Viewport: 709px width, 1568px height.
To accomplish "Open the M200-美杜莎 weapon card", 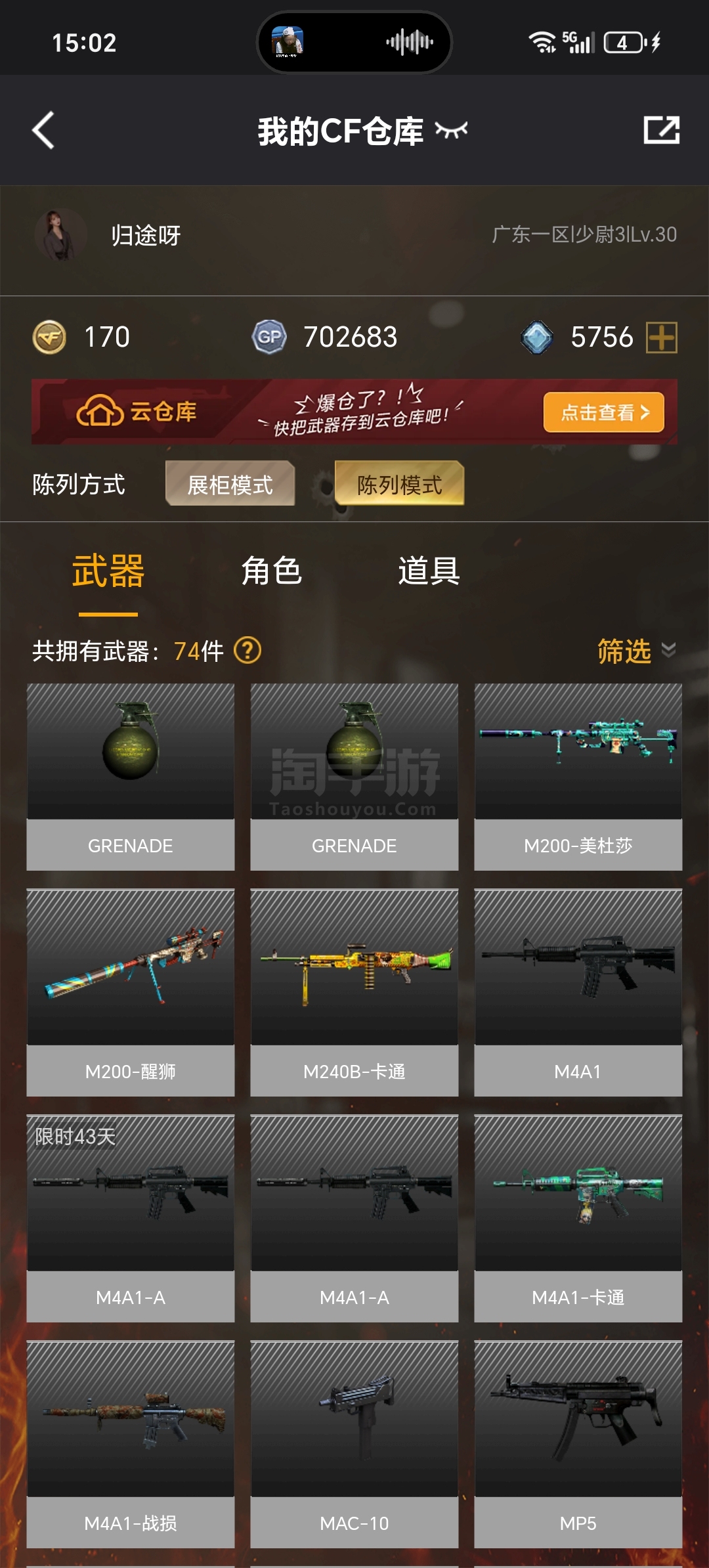I will click(578, 777).
